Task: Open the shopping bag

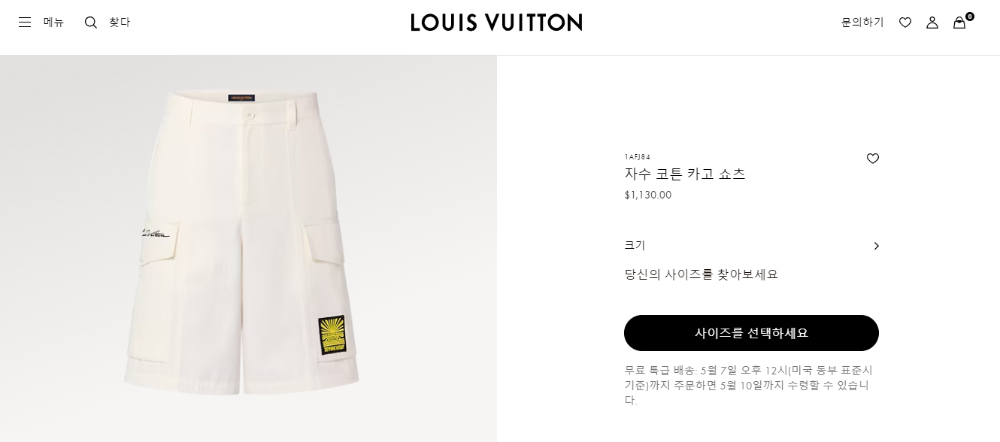Action: click(x=960, y=22)
